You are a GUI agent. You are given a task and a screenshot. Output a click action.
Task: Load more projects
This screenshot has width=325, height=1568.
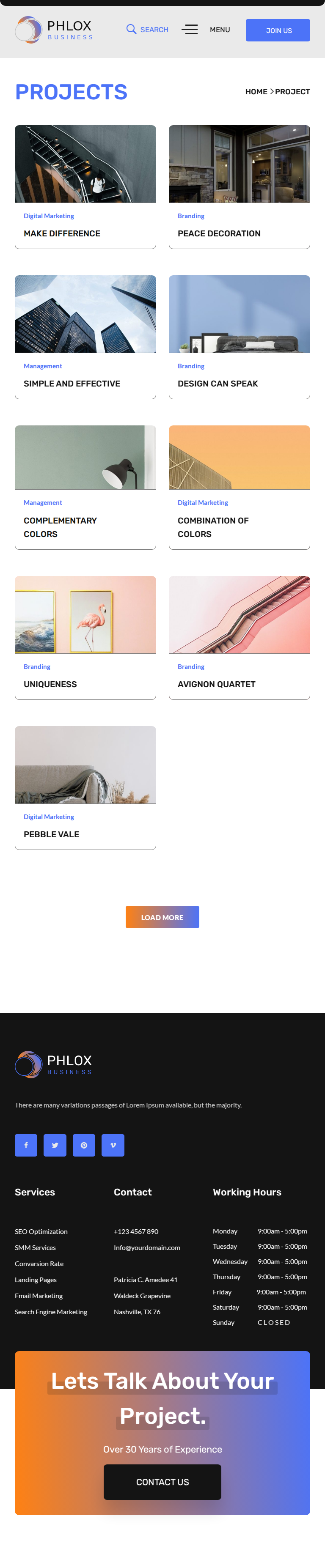point(162,917)
